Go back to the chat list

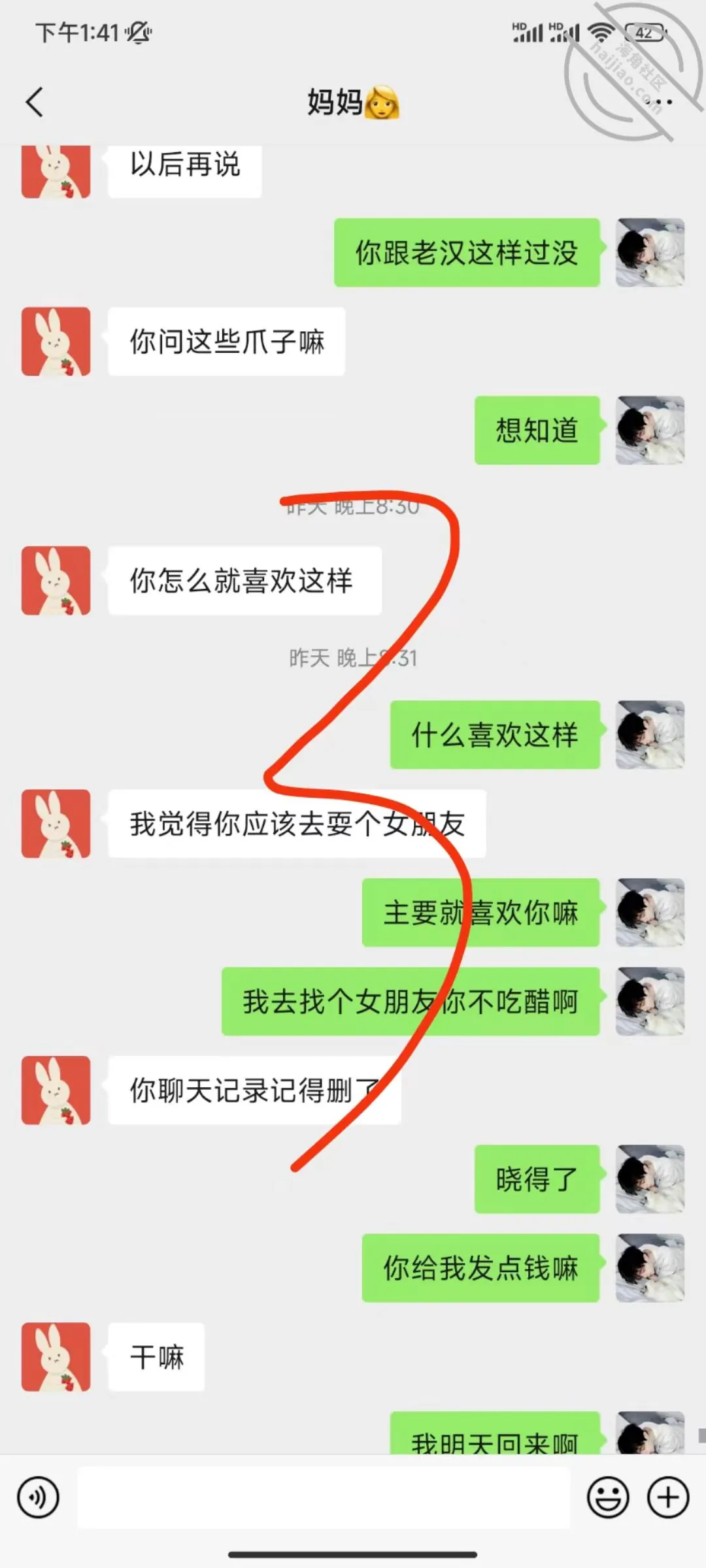pos(35,102)
